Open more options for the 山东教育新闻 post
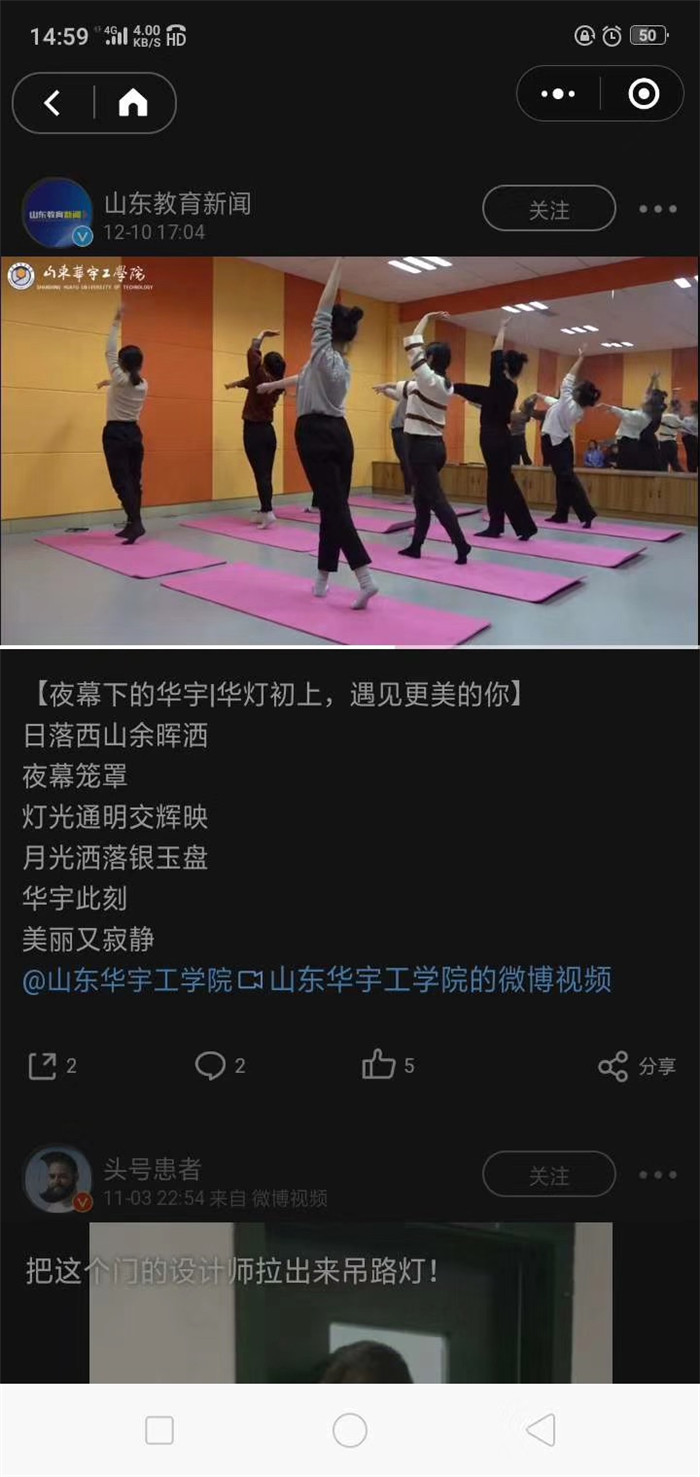This screenshot has width=700, height=1477. [x=658, y=209]
